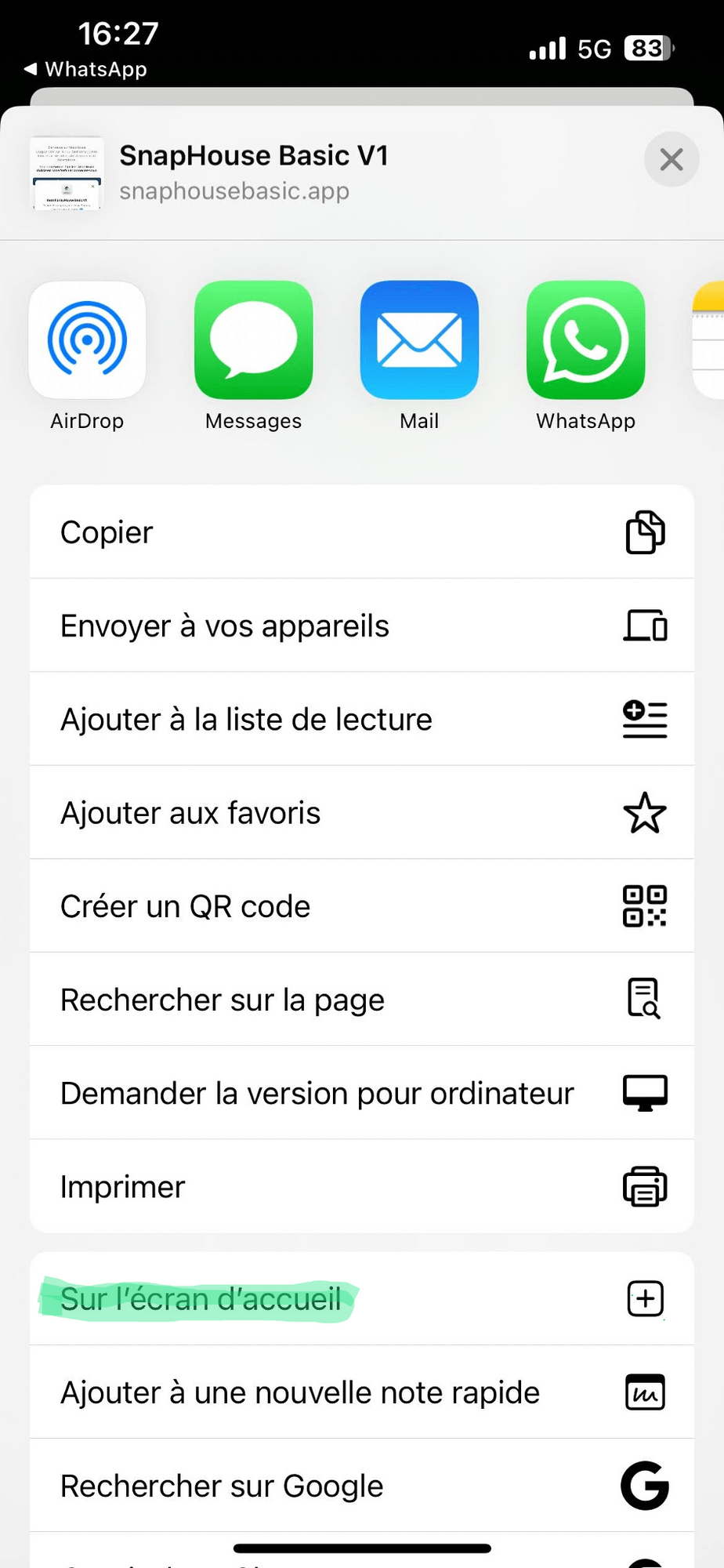This screenshot has width=724, height=1568.
Task: Choose Ajouter à une nouvelle note rapide
Action: [x=361, y=1392]
